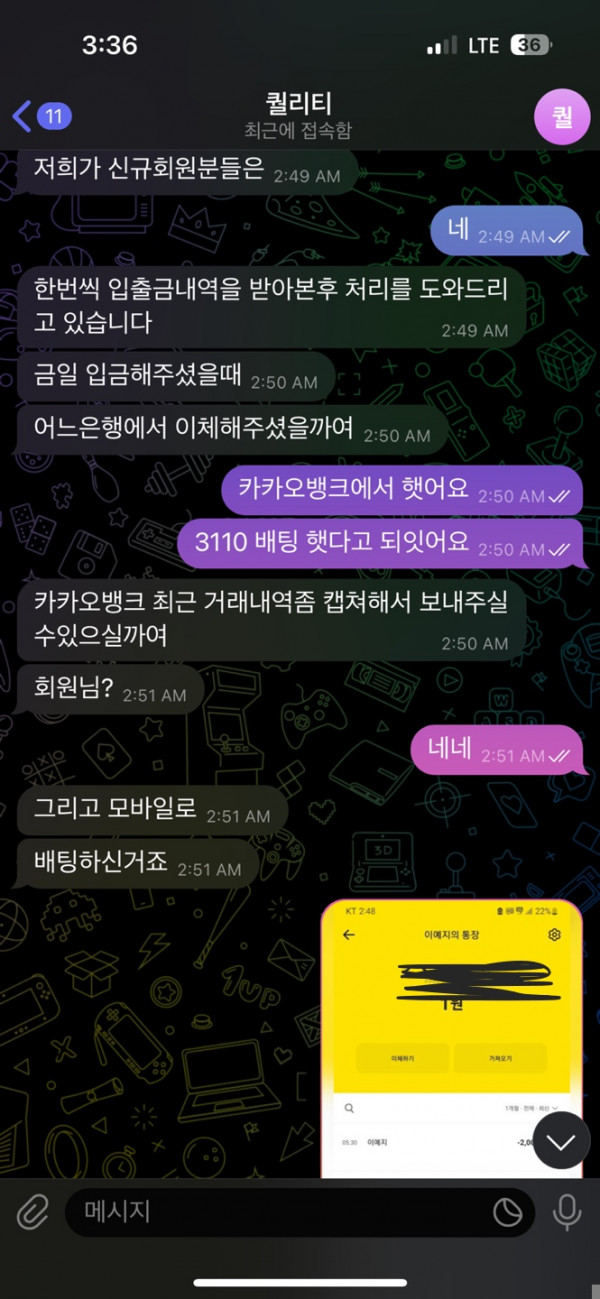Jump to the latest messages
600x1299 pixels.
coord(561,1140)
